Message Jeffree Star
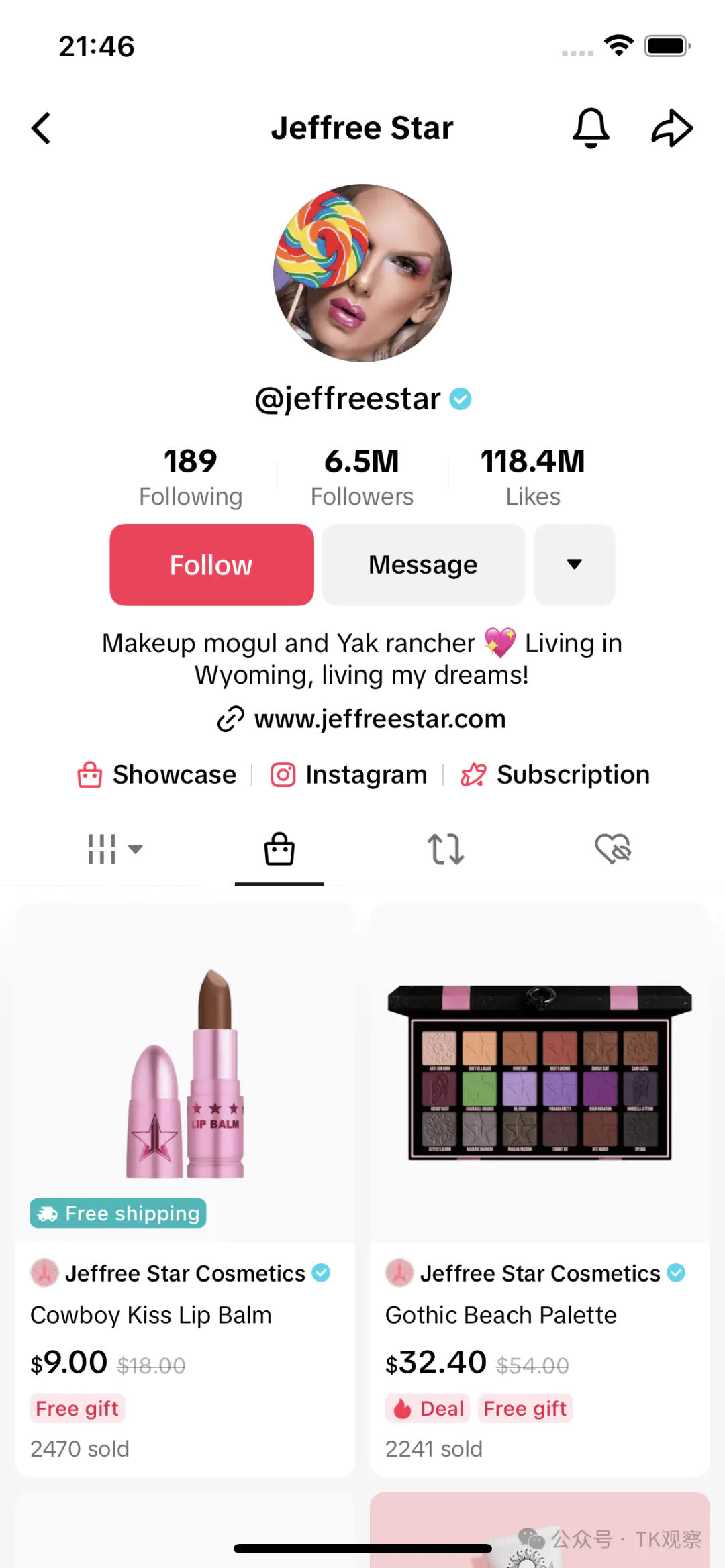Screen dimensions: 725x1568 (x=423, y=565)
